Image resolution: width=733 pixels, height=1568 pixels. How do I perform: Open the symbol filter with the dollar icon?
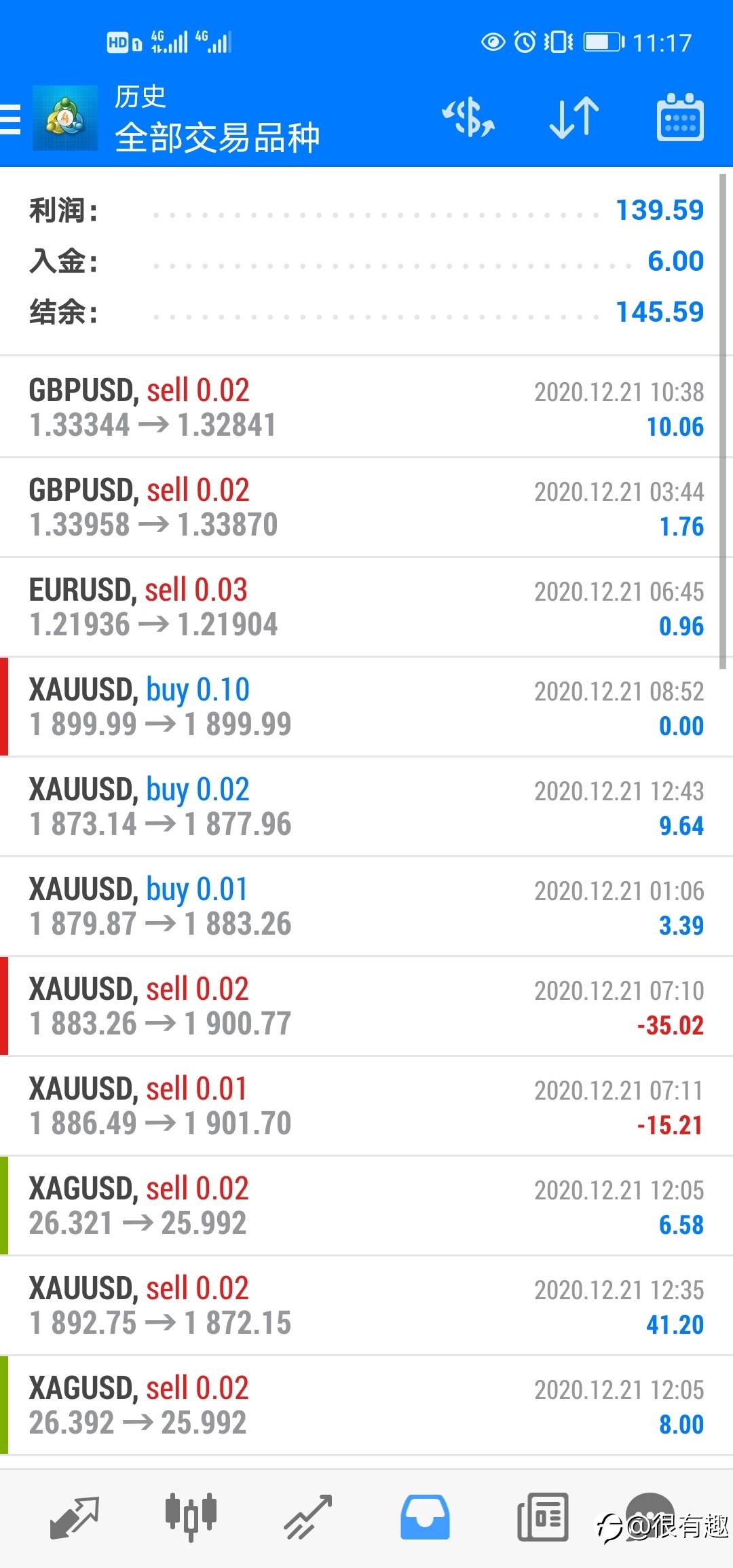468,117
